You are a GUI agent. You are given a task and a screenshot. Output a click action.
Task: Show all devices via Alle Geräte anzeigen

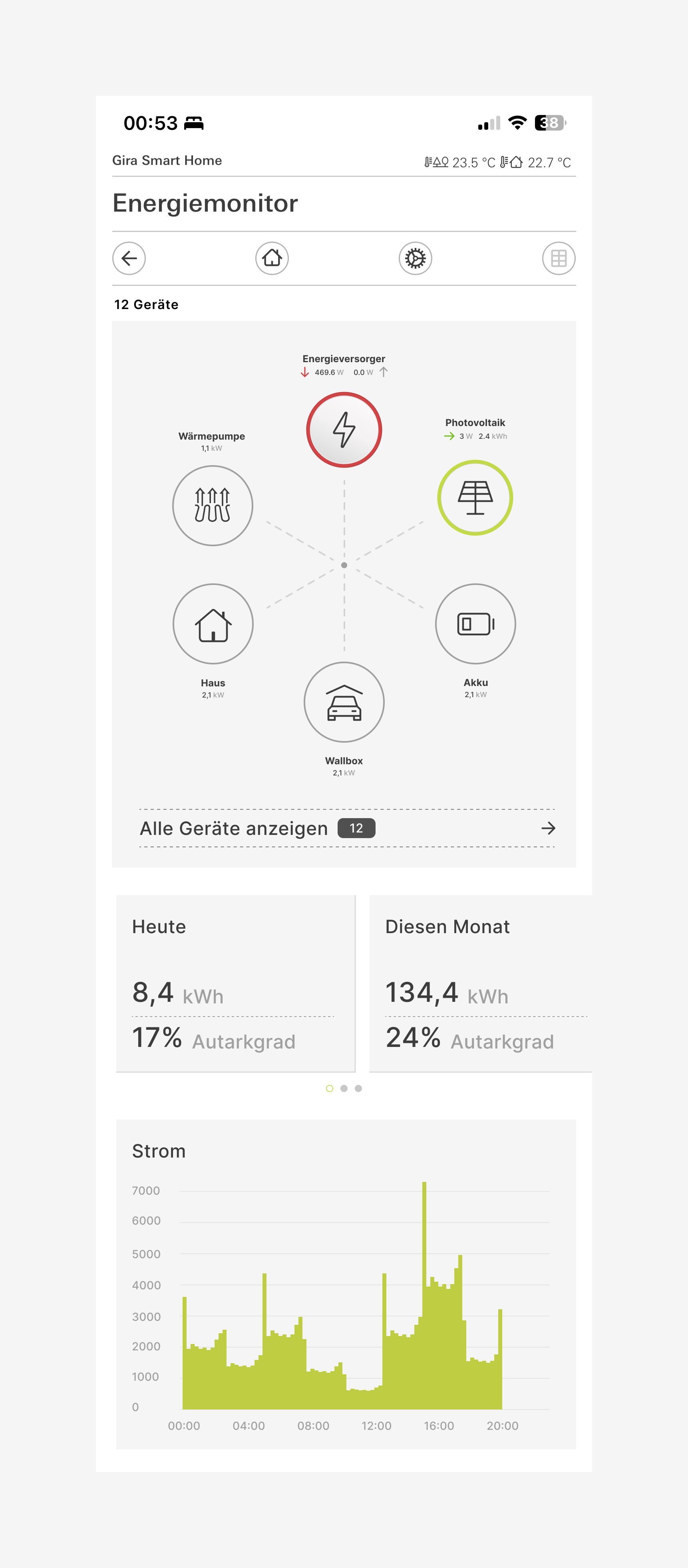coord(347,828)
